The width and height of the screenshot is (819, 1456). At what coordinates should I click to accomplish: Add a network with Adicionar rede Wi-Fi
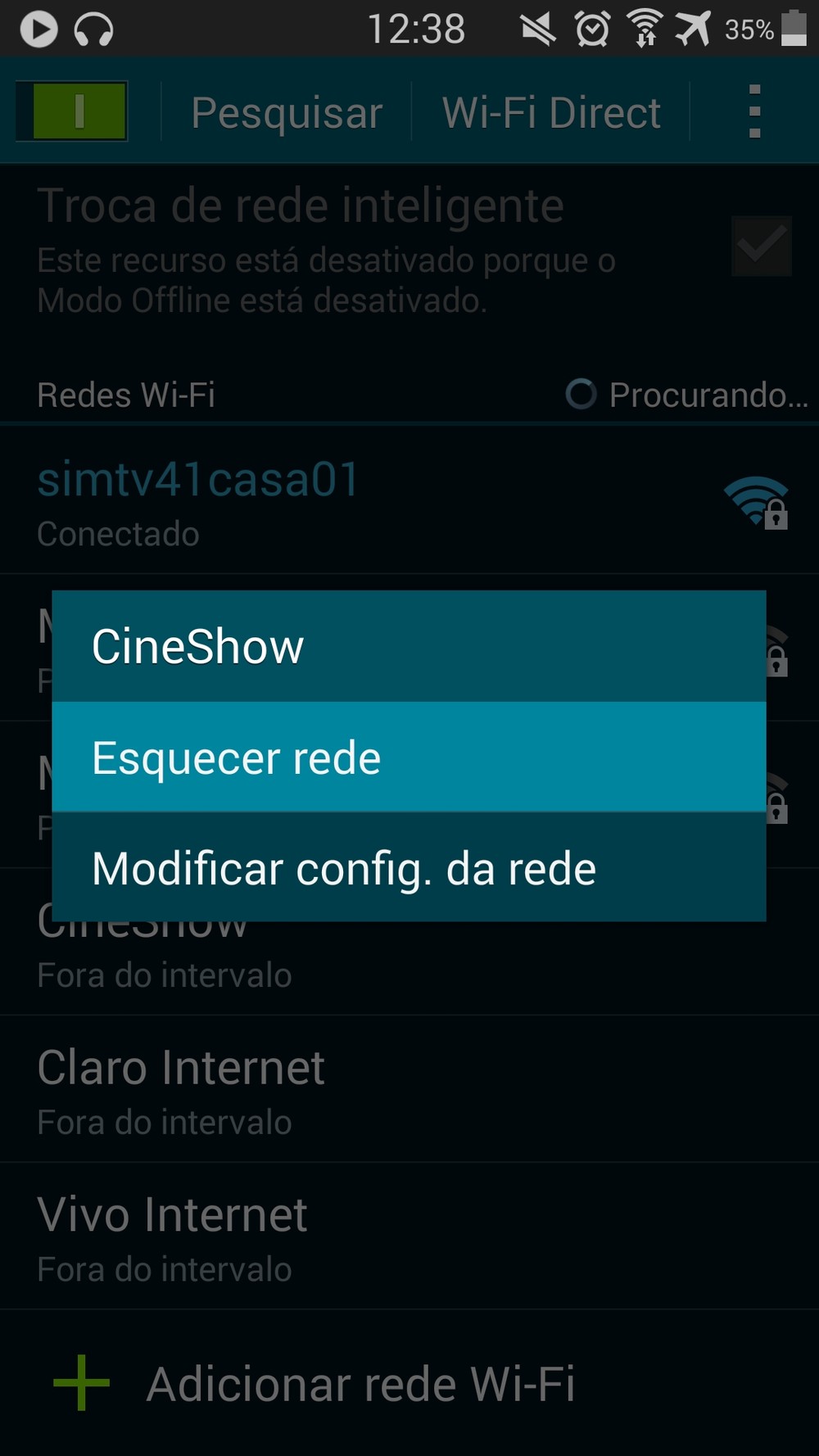click(360, 1383)
